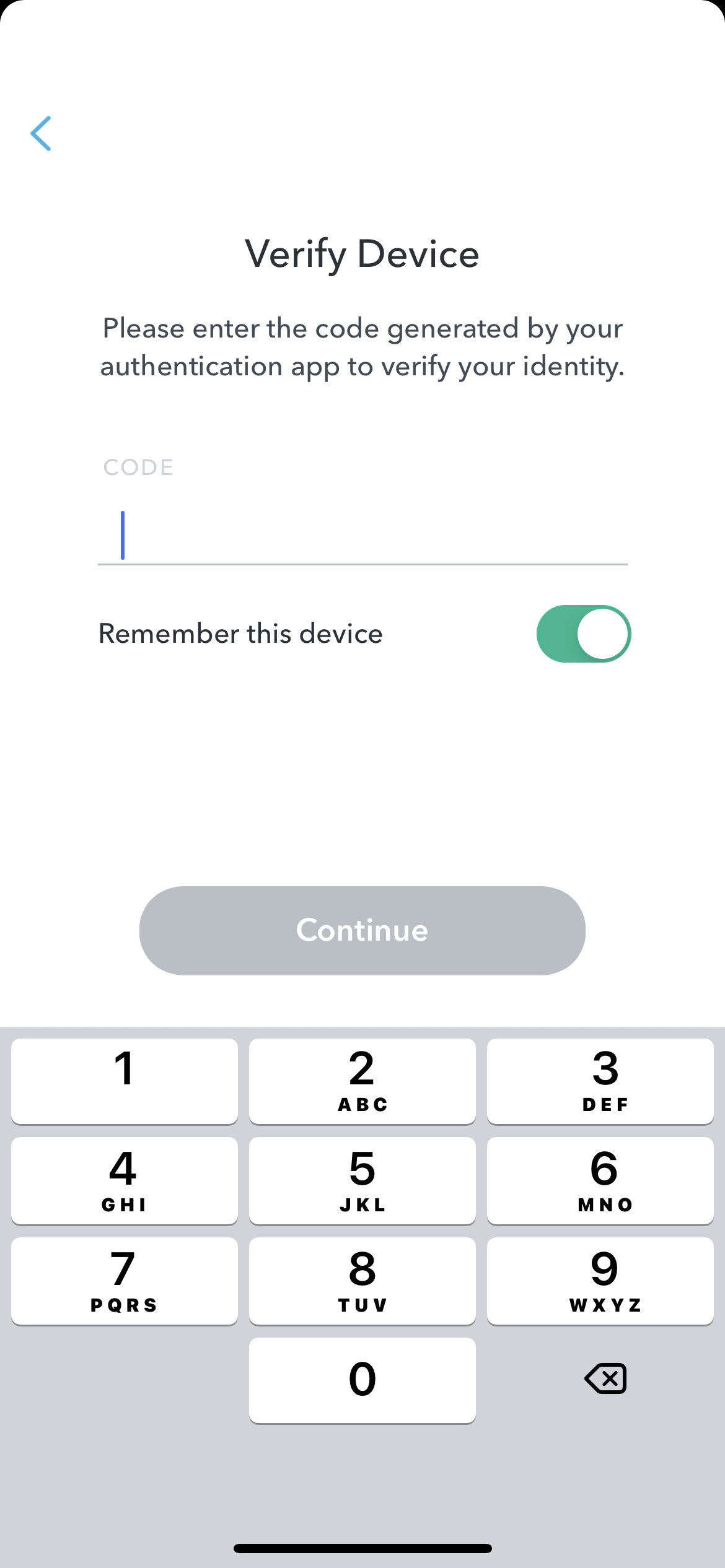Turn off Remember this device

click(583, 634)
